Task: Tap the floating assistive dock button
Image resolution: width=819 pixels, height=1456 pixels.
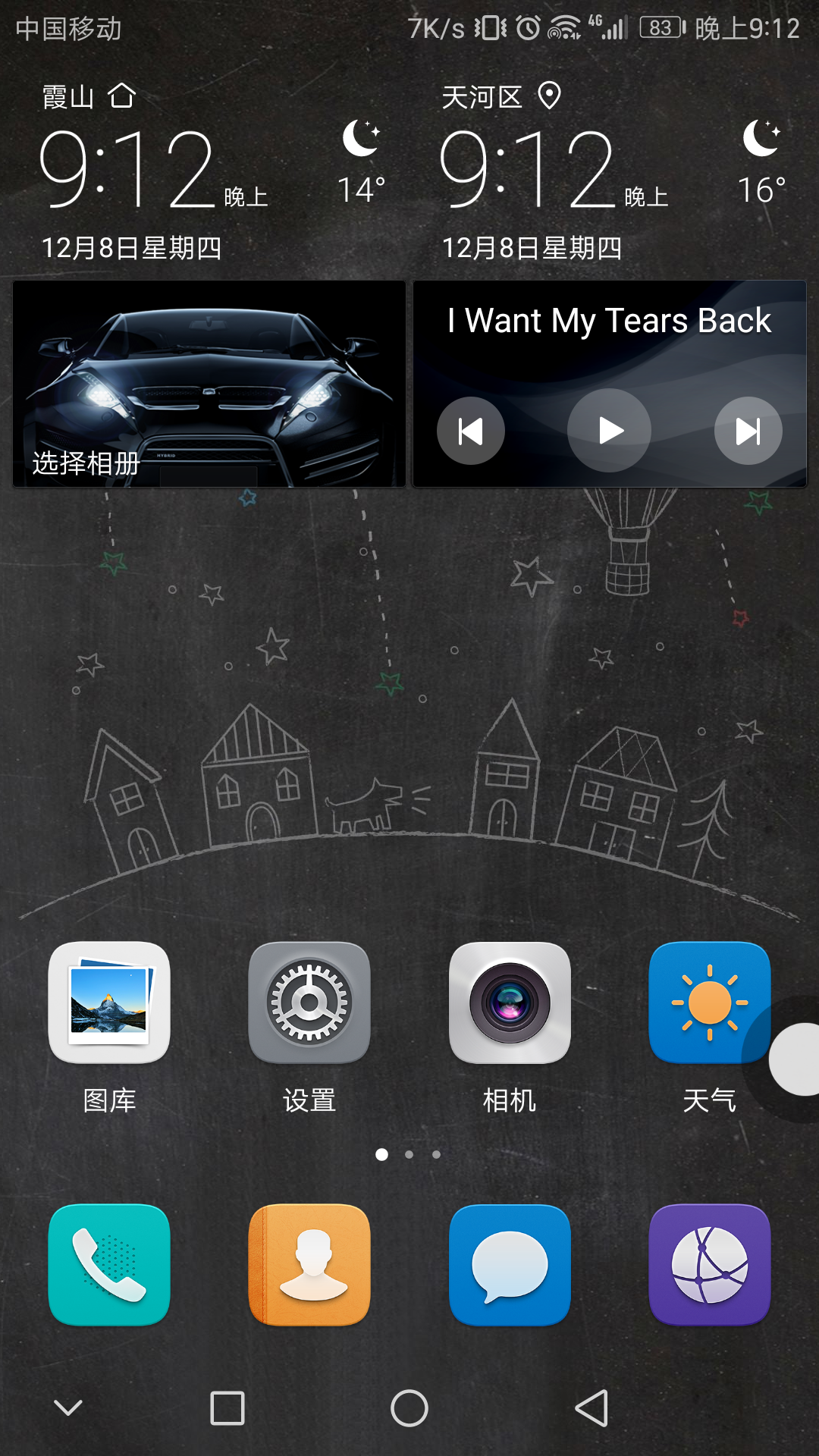Action: [796, 1059]
